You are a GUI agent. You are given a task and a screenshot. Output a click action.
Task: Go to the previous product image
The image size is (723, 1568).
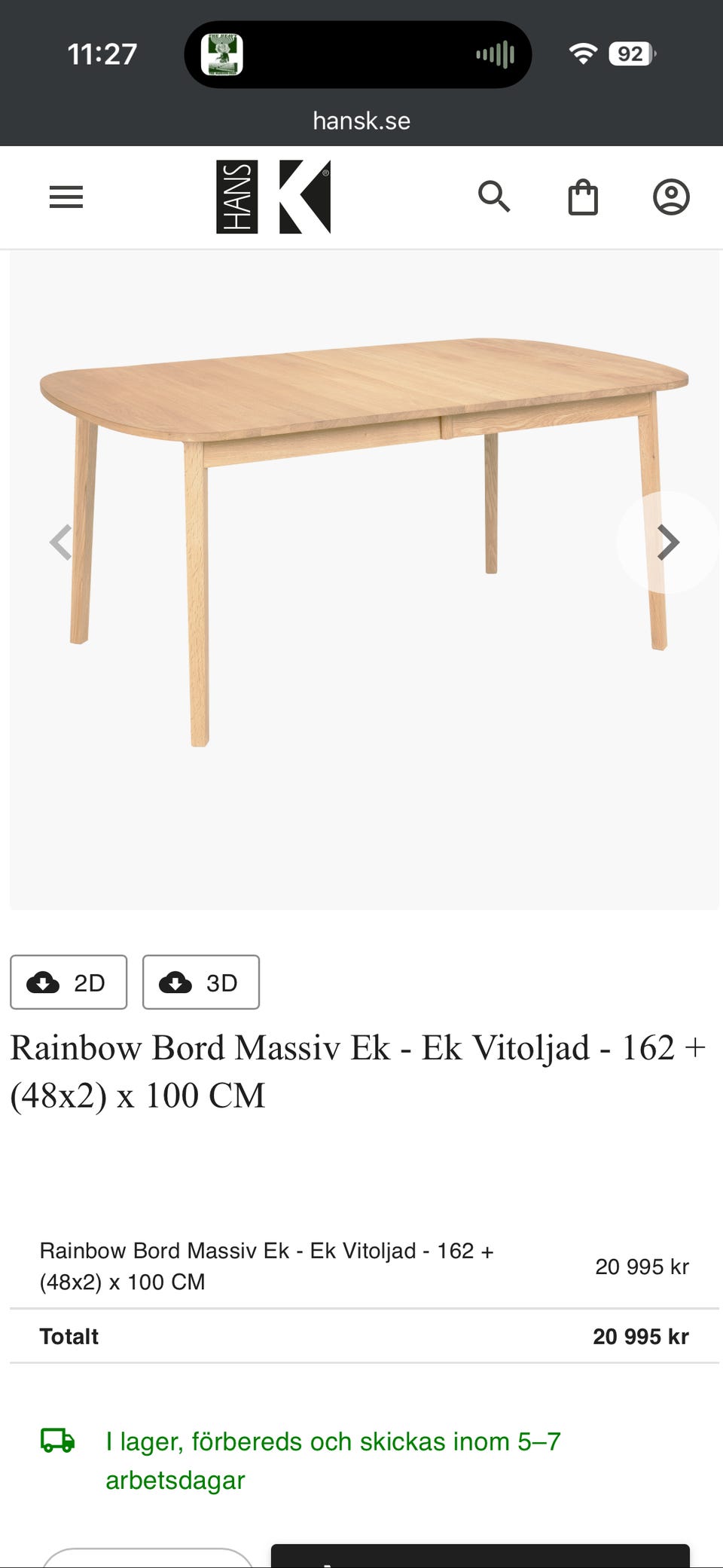pos(60,543)
